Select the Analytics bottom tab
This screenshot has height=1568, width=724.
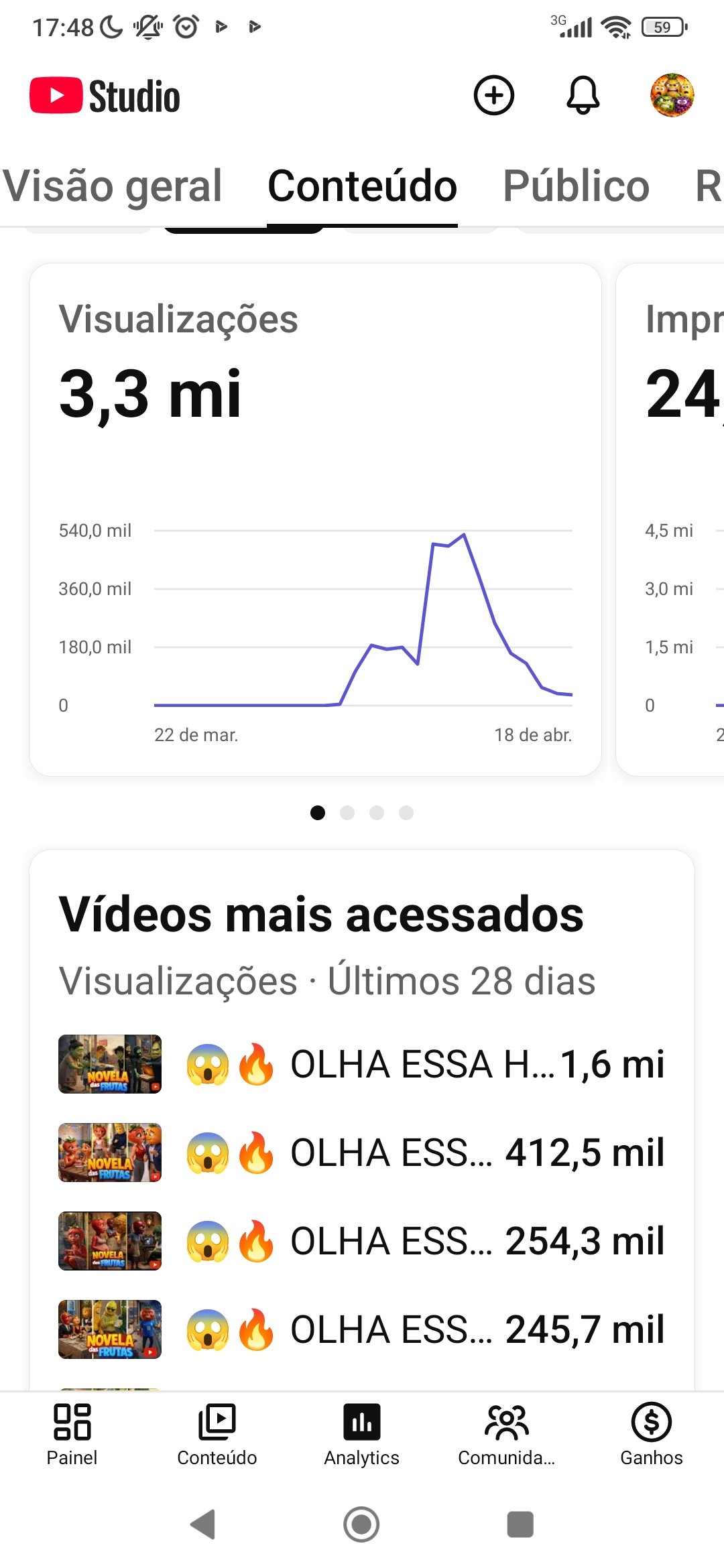(x=362, y=1435)
